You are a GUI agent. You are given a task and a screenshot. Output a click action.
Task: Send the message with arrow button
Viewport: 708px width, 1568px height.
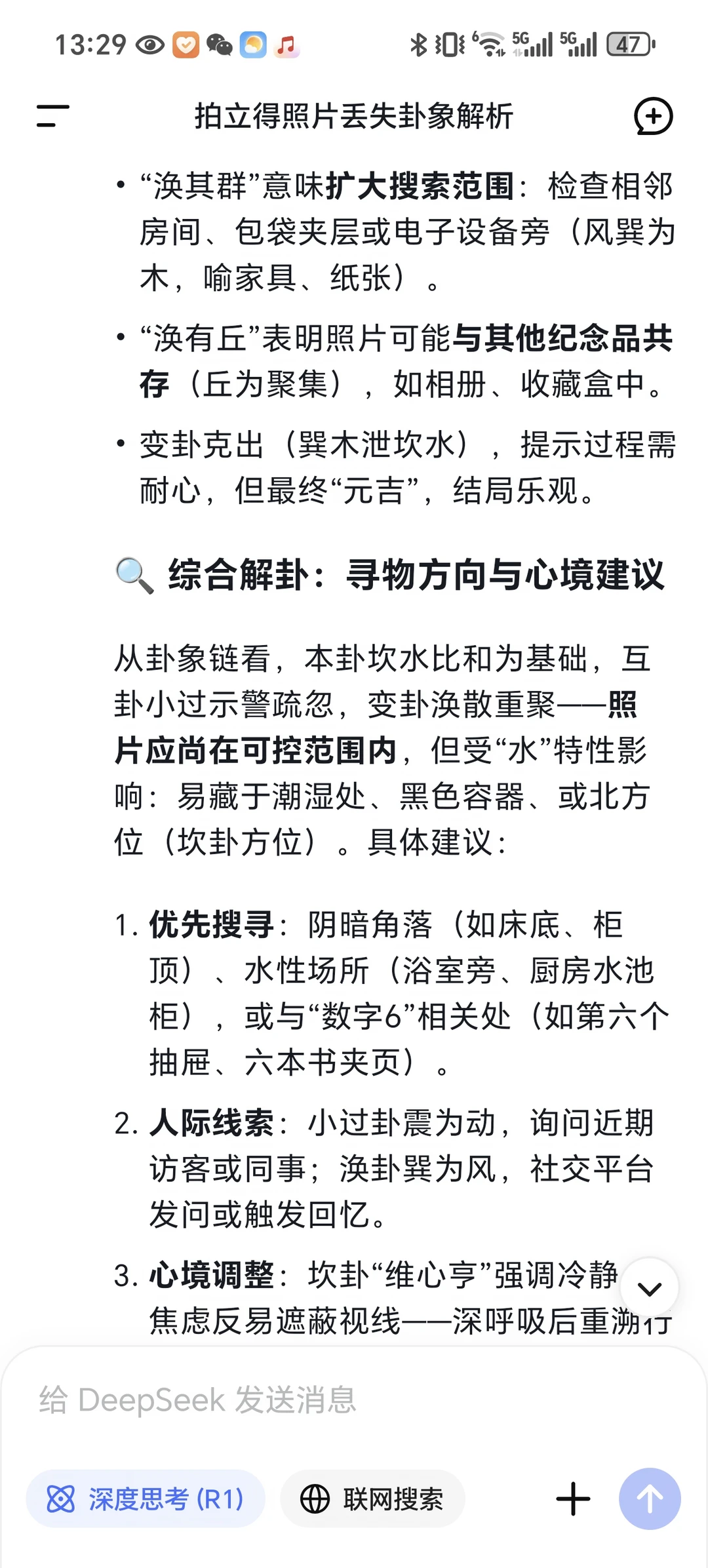point(650,1499)
